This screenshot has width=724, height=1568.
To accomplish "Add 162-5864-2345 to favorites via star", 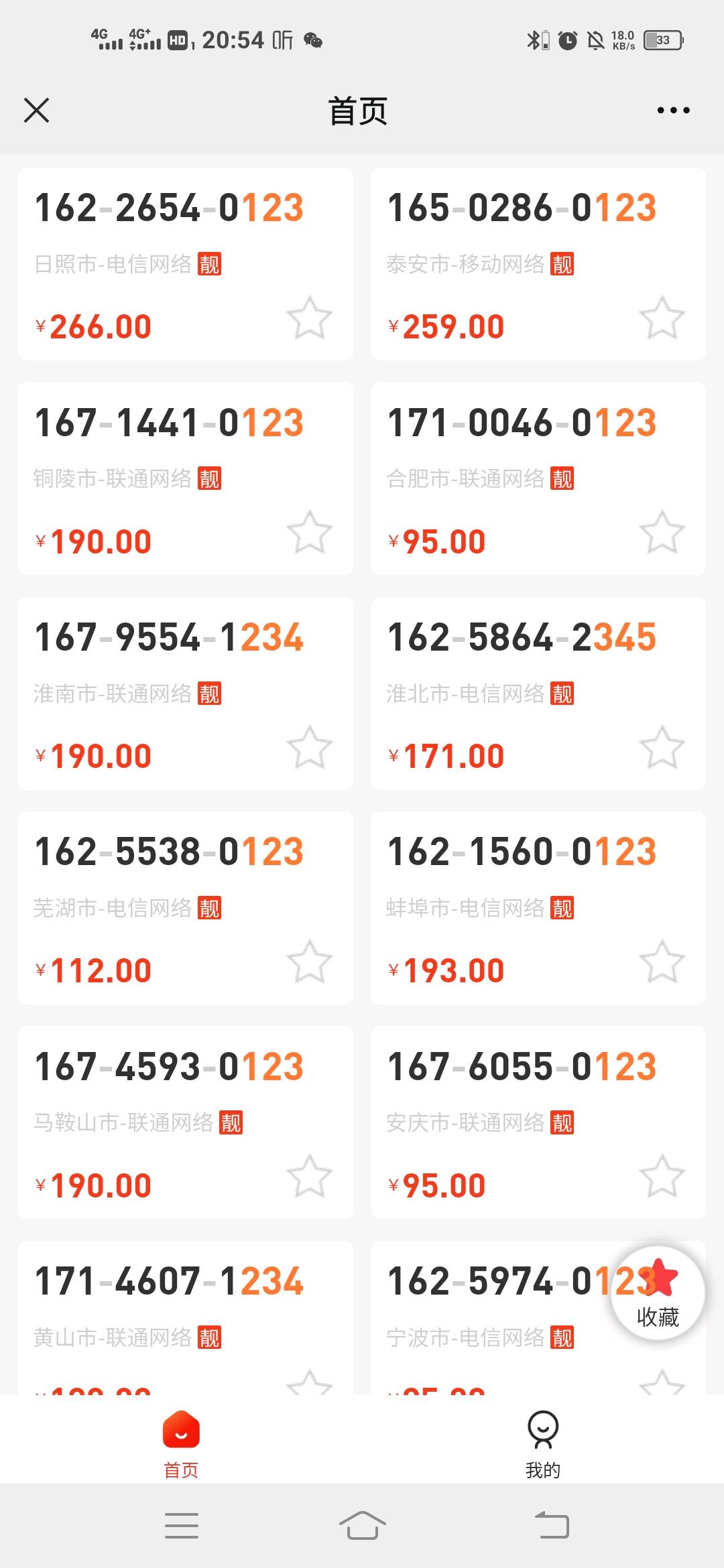I will coord(662,747).
